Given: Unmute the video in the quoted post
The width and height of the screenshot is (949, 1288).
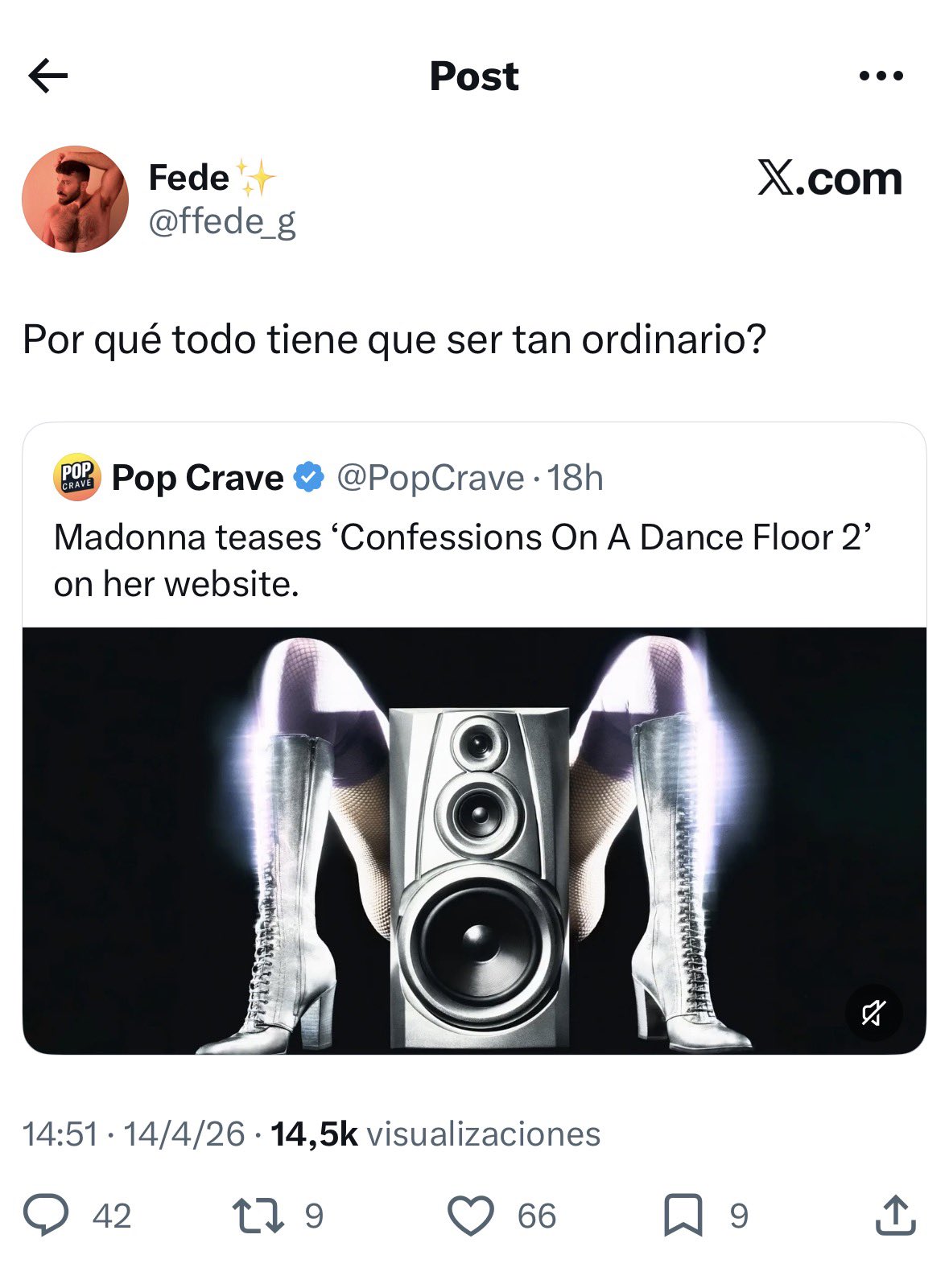Looking at the screenshot, I should click(x=873, y=1013).
